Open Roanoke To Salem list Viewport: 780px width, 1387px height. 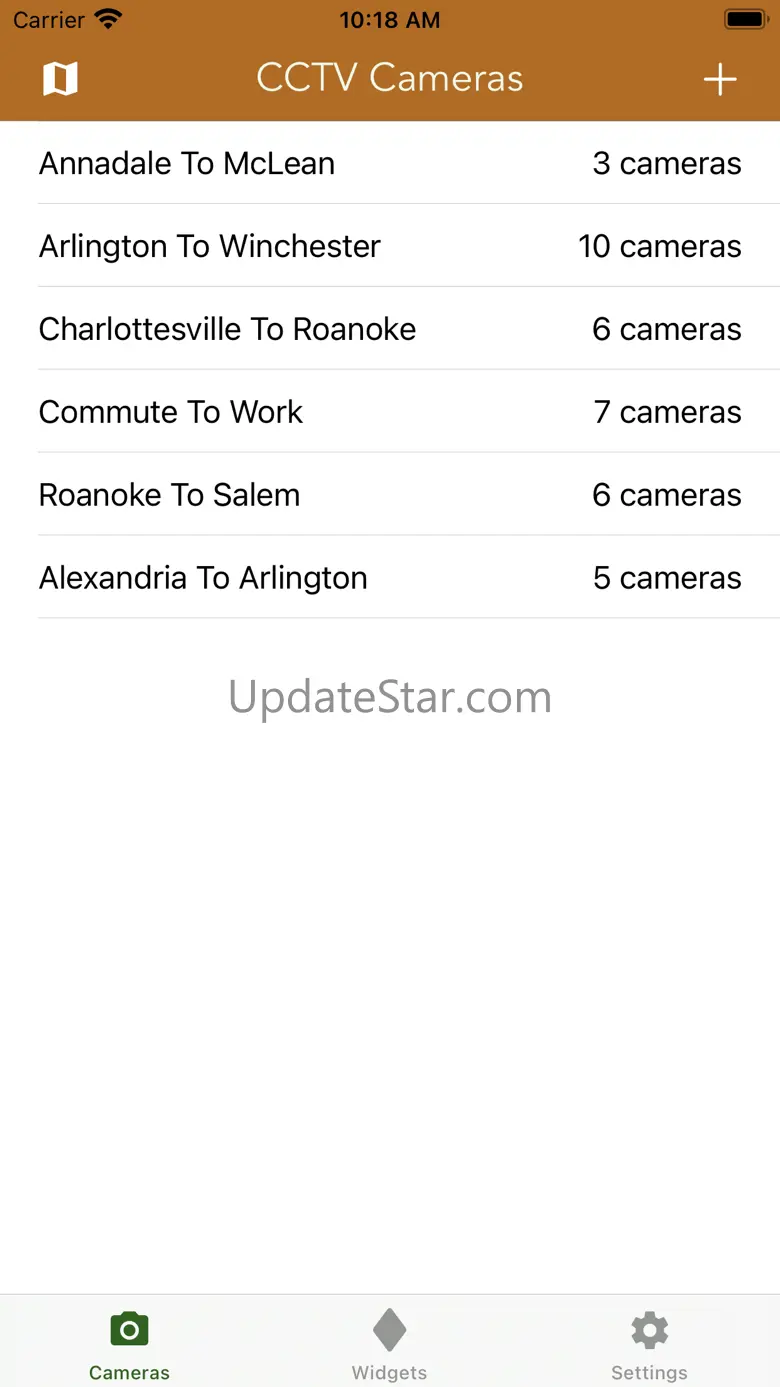coord(390,495)
